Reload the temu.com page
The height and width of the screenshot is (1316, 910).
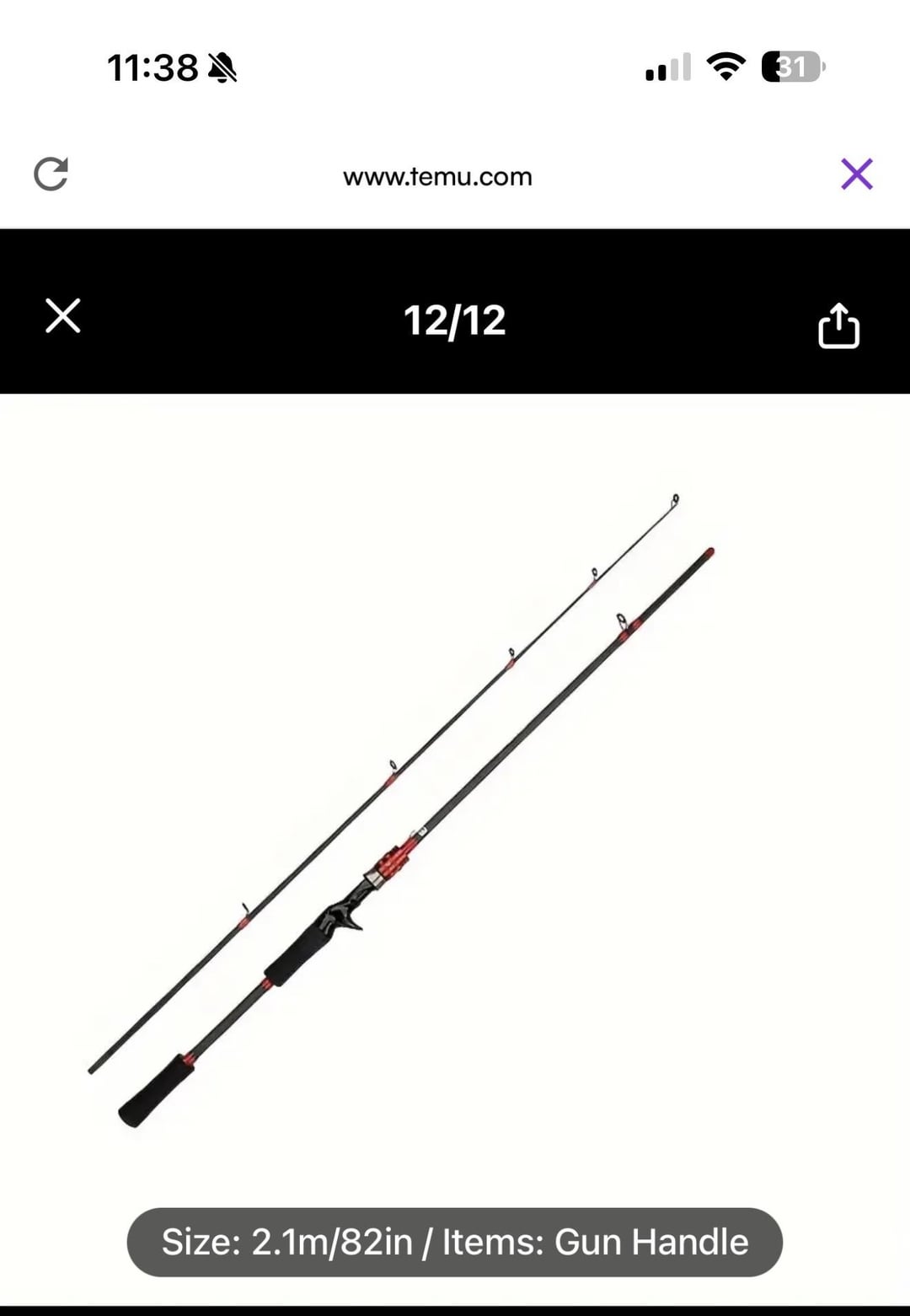pyautogui.click(x=51, y=175)
